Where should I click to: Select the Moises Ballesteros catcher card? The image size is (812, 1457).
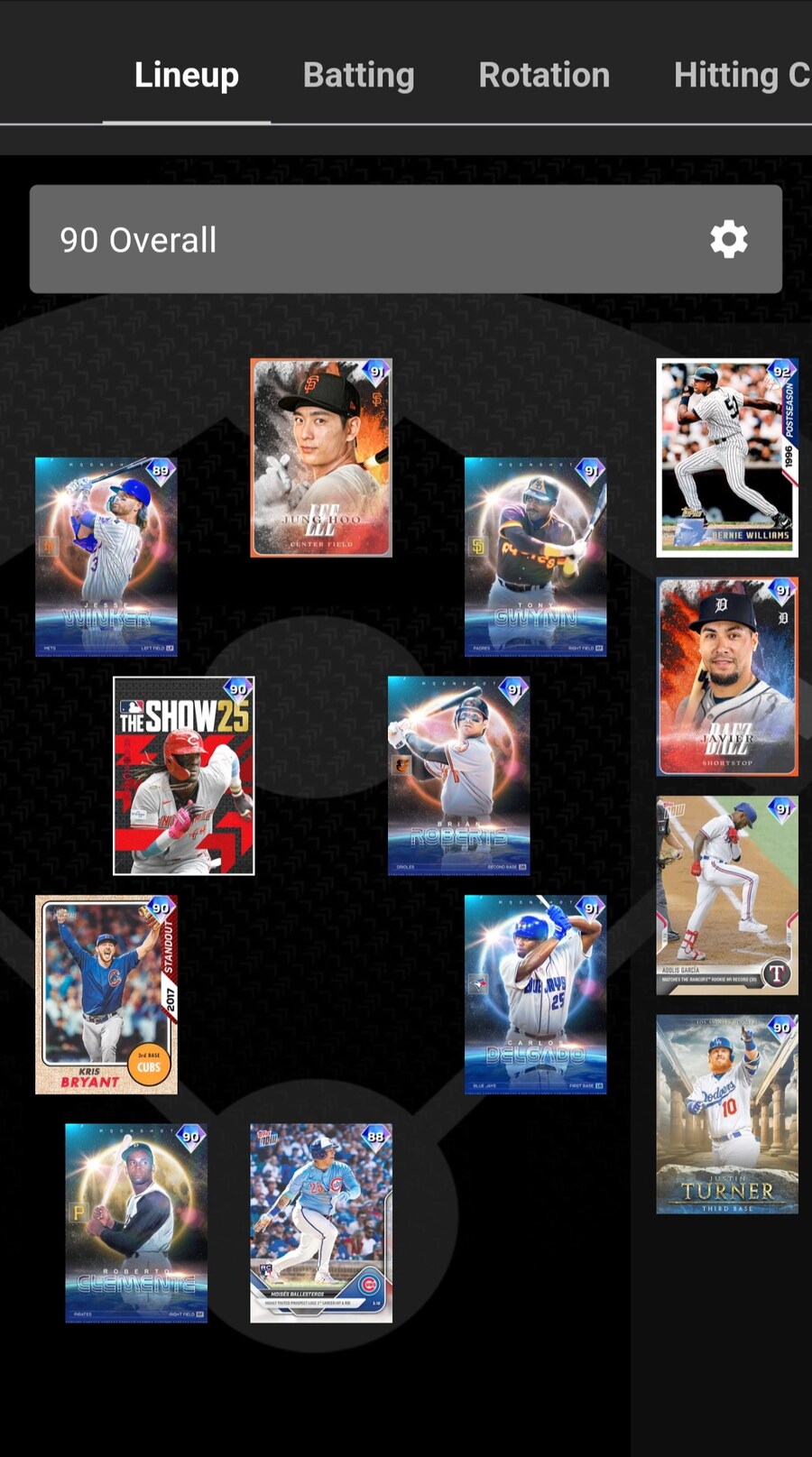pyautogui.click(x=321, y=1222)
